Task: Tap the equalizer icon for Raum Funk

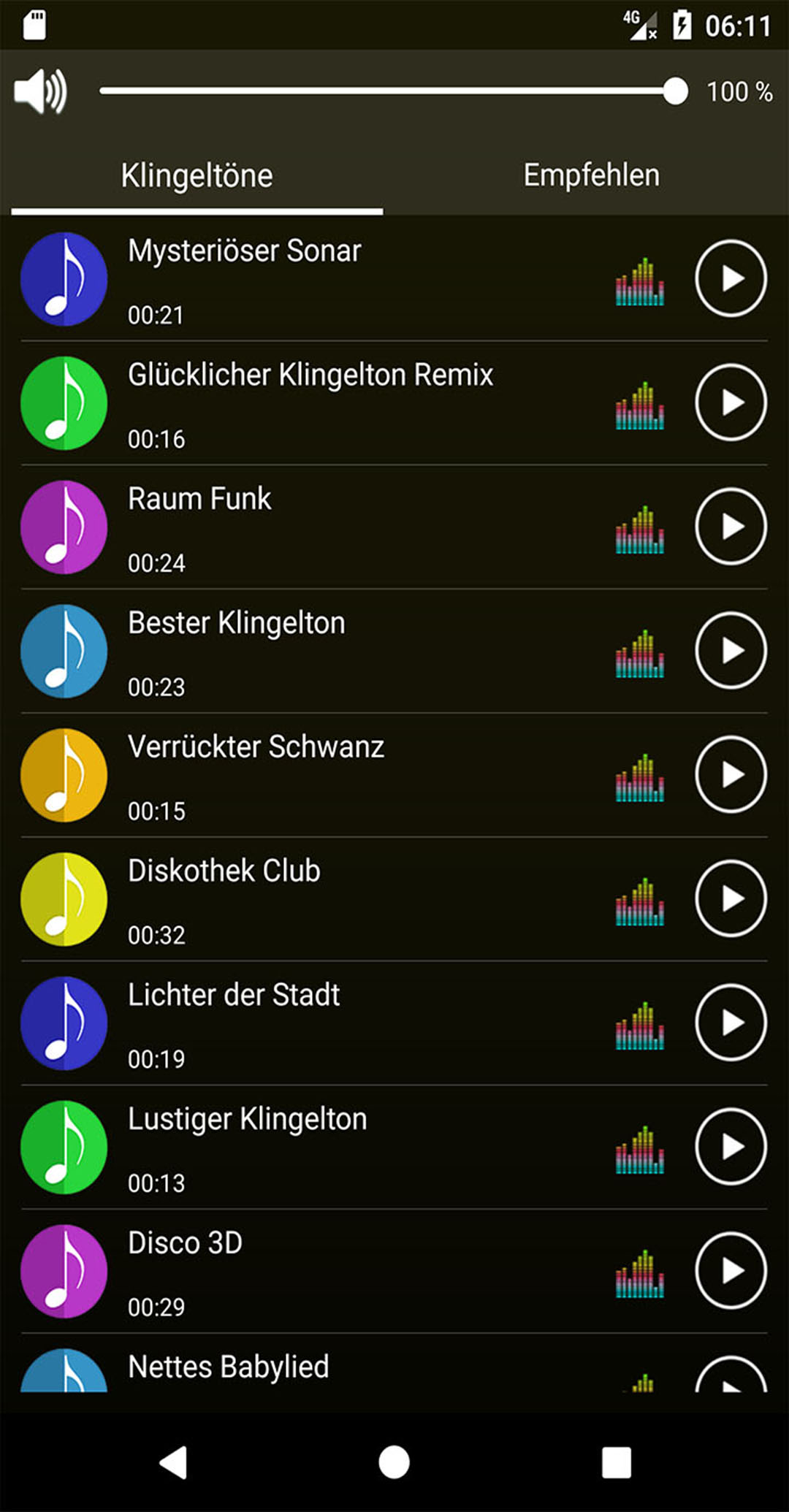Action: 640,530
